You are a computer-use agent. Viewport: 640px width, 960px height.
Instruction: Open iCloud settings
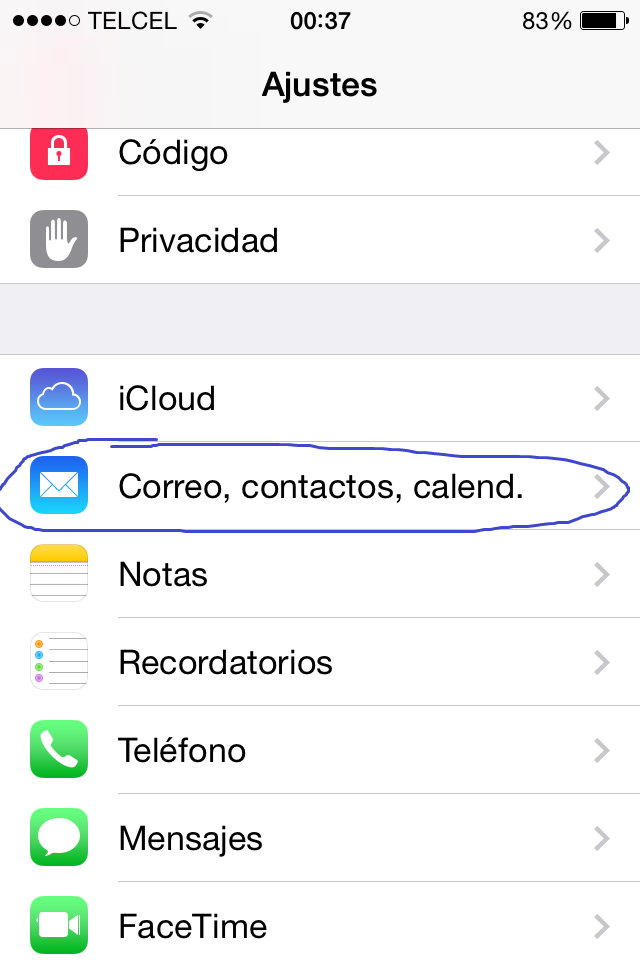320,398
